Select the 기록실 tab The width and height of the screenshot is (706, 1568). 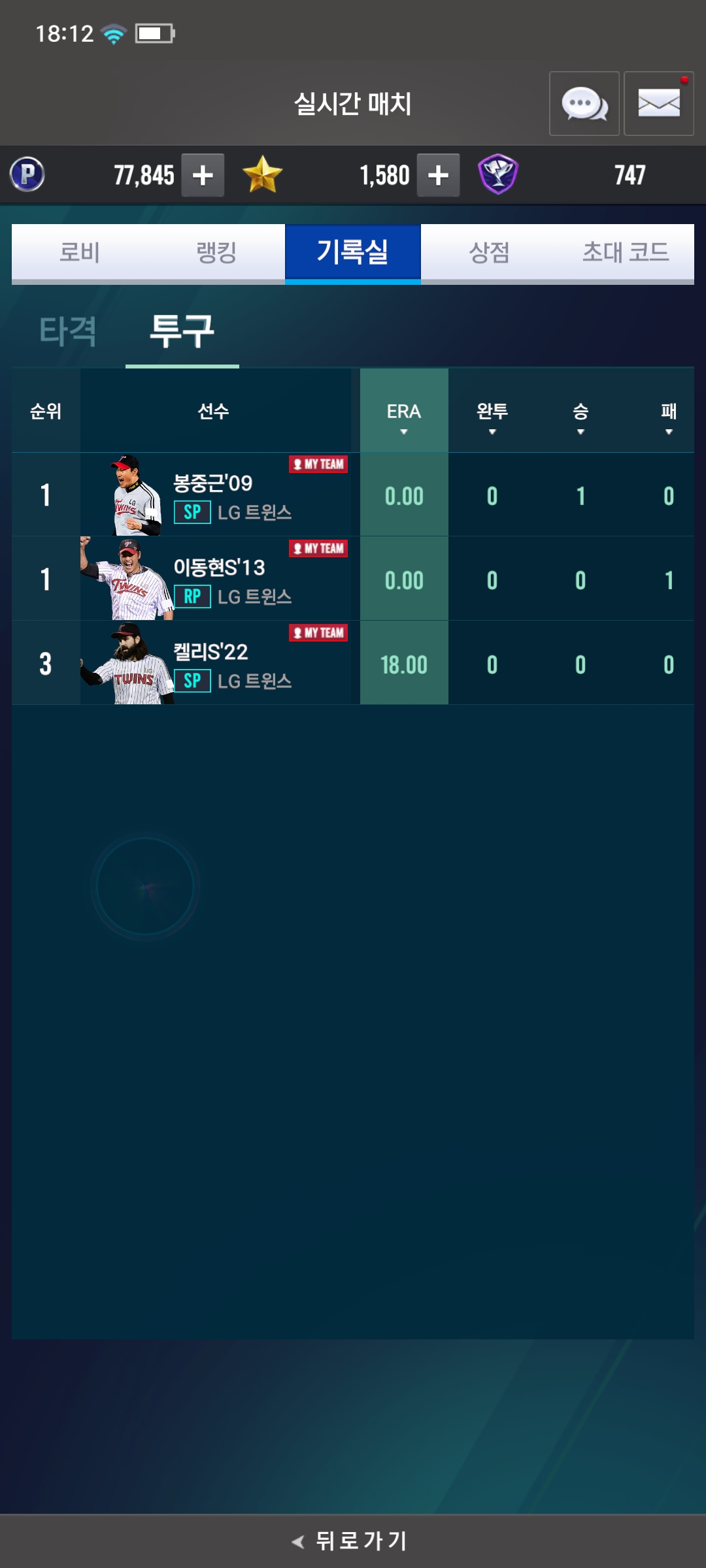tap(353, 252)
